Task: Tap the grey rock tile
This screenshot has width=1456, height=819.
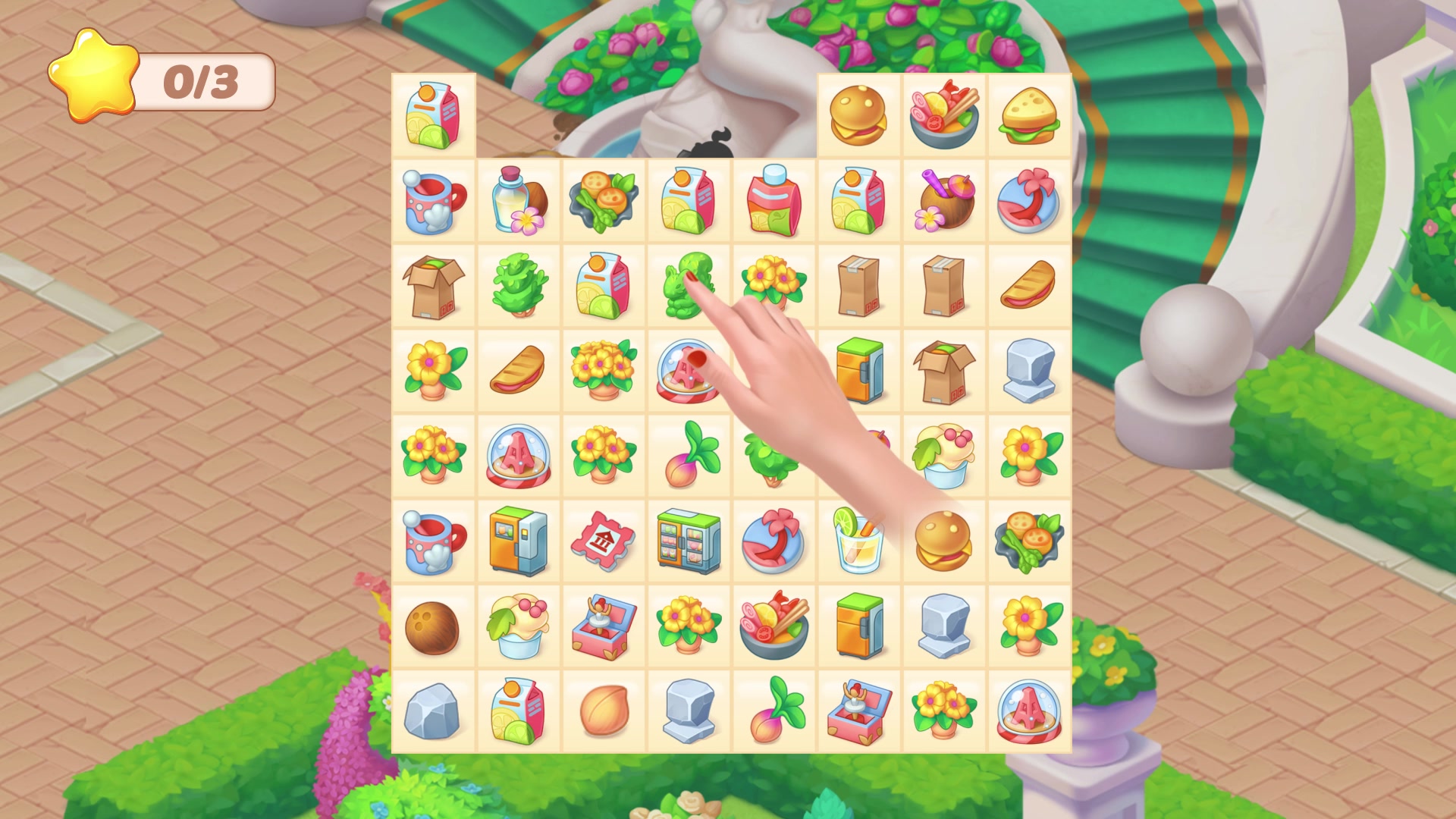Action: coord(432,711)
